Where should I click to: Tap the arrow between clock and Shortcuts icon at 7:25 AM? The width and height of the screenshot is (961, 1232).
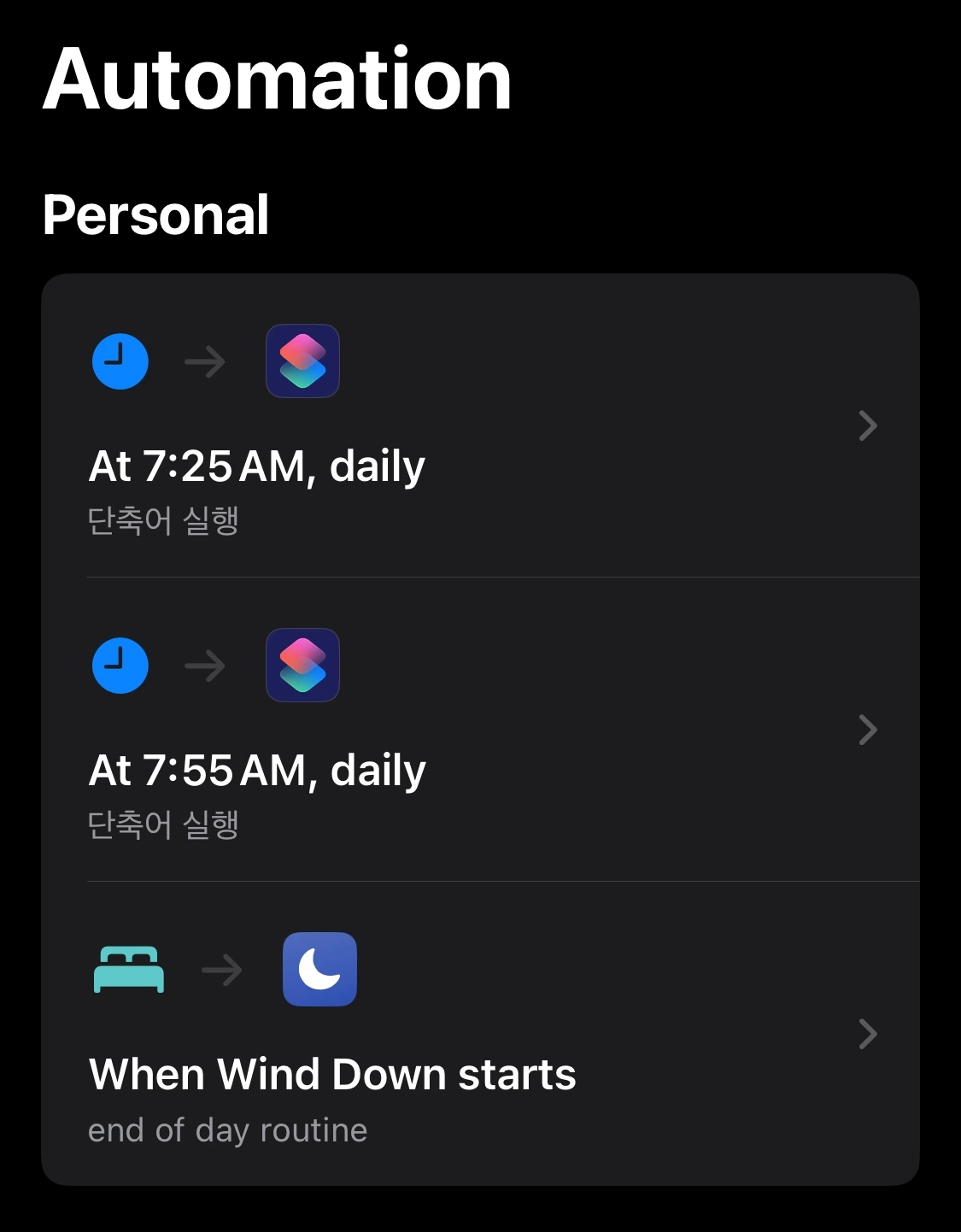pyautogui.click(x=205, y=361)
